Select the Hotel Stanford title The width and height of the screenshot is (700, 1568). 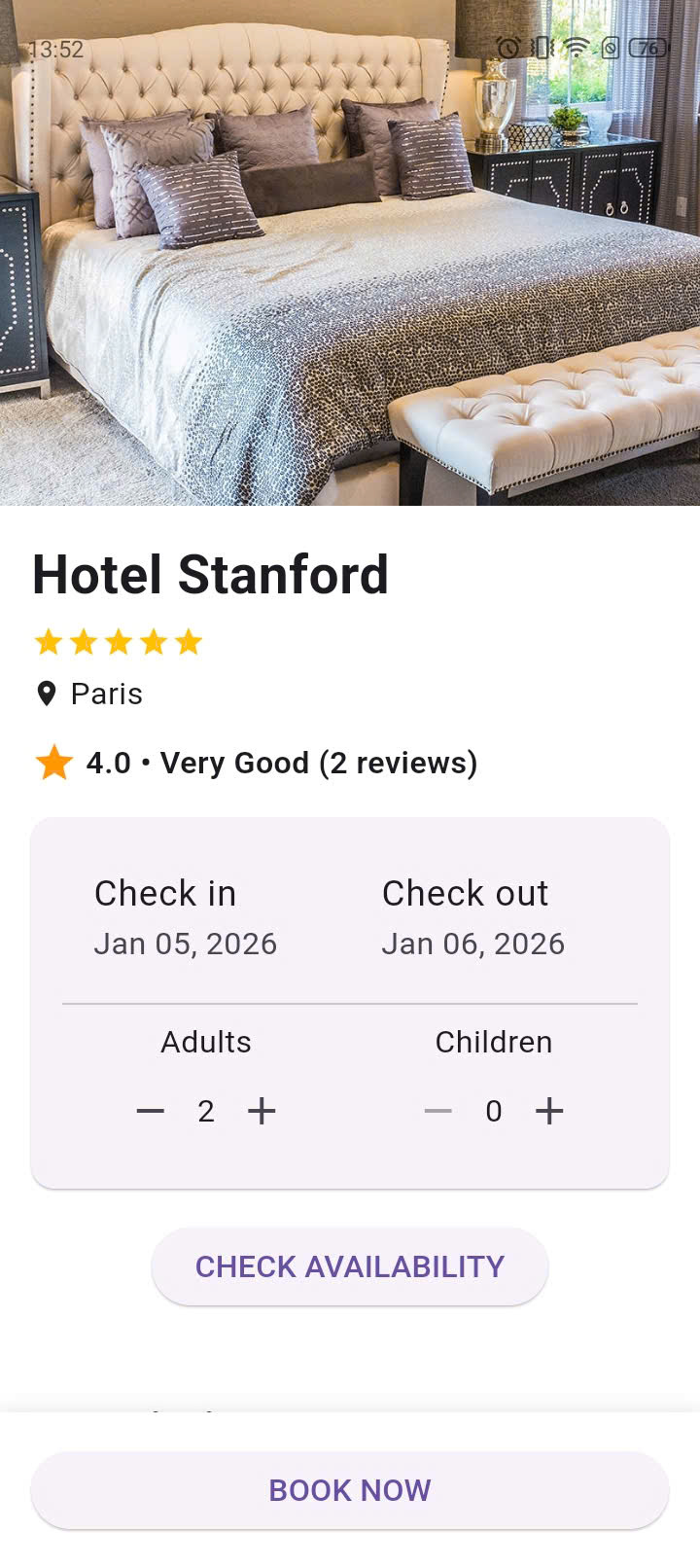pos(210,574)
